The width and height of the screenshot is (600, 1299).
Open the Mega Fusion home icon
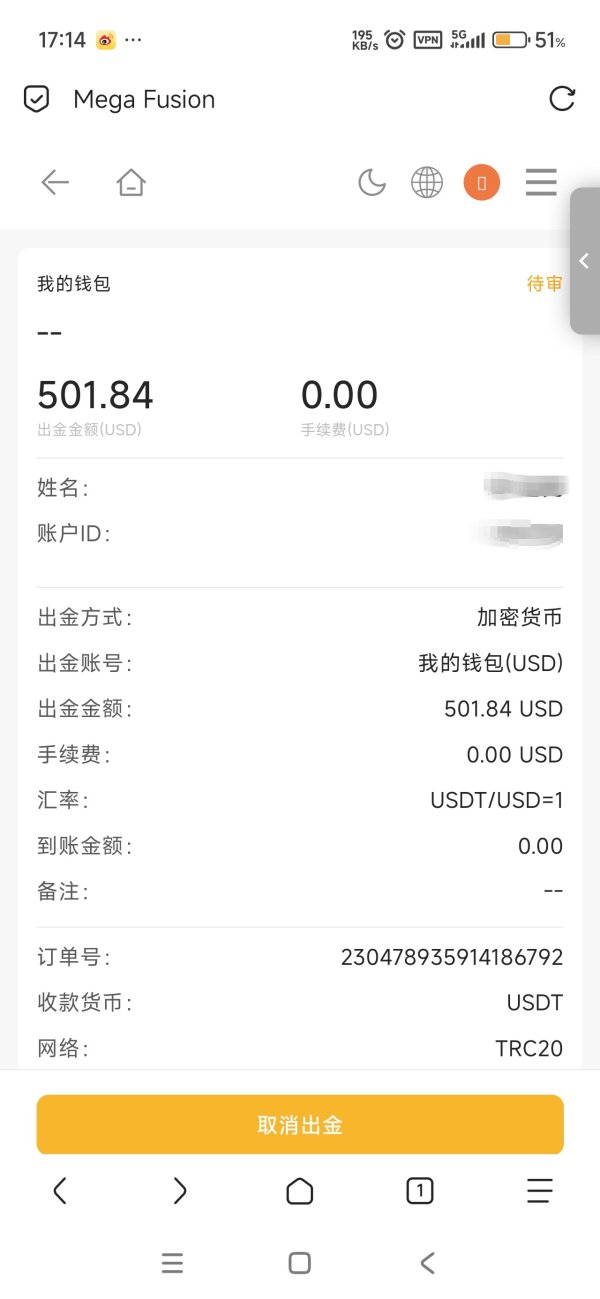[x=131, y=183]
